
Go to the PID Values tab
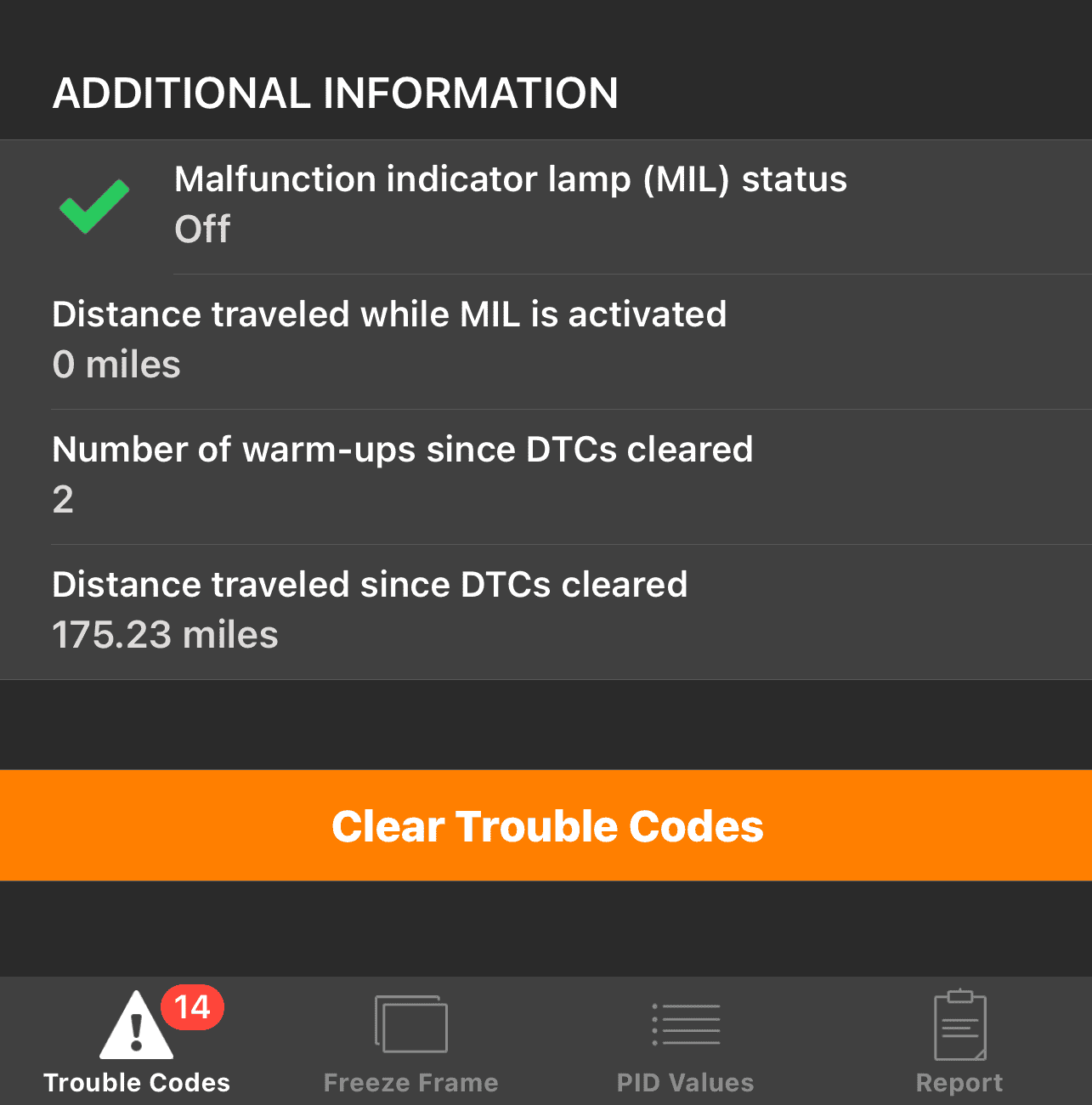click(x=685, y=1043)
